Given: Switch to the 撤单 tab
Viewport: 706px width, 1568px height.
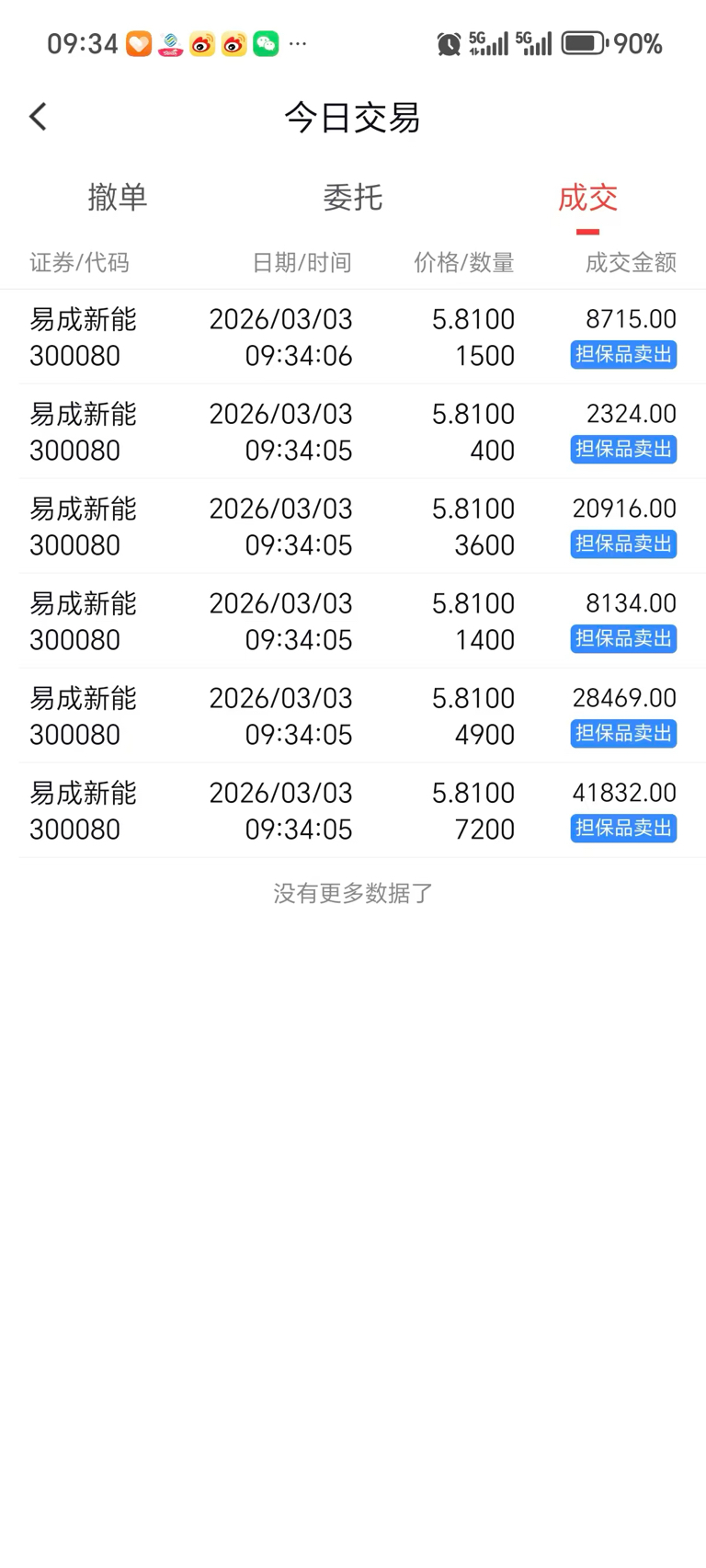Looking at the screenshot, I should point(118,197).
